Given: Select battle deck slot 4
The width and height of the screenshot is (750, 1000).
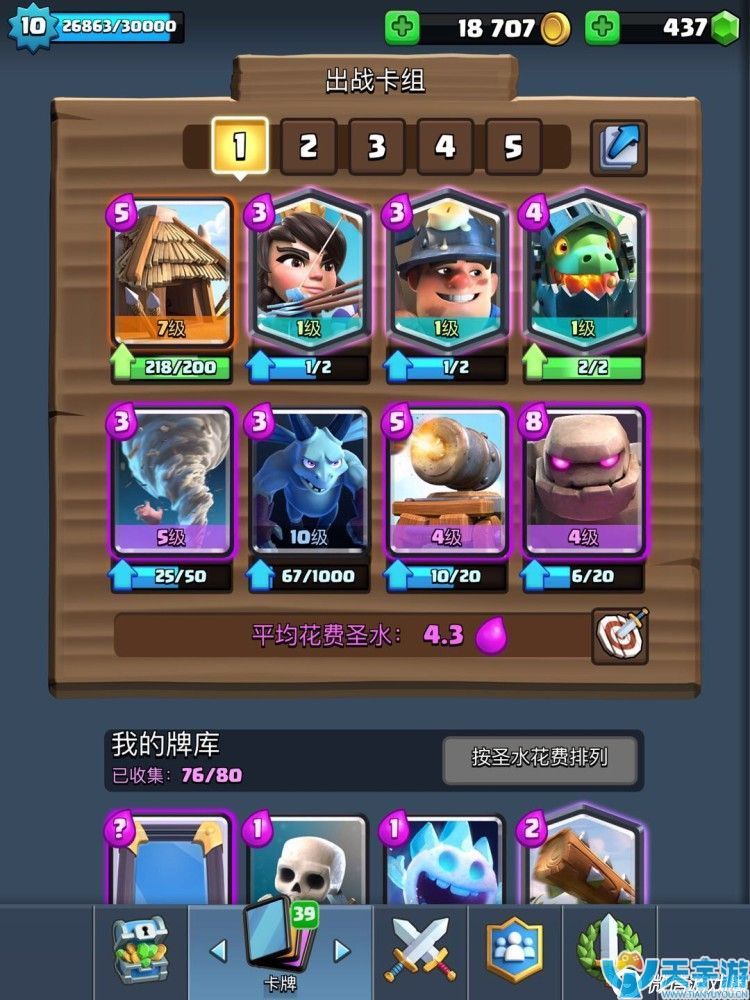Looking at the screenshot, I should [445, 147].
